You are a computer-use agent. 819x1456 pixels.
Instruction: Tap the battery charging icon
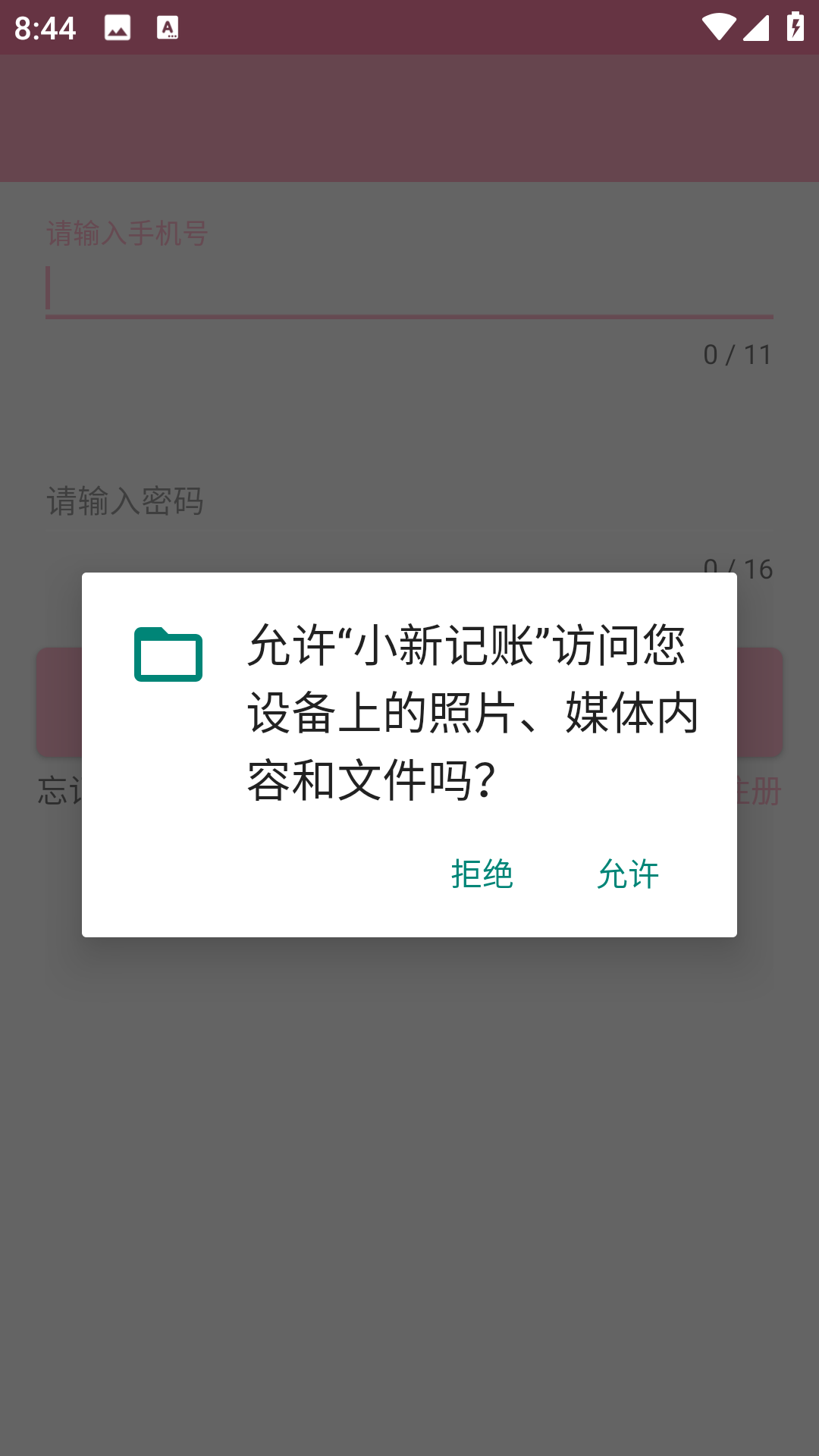click(x=794, y=25)
